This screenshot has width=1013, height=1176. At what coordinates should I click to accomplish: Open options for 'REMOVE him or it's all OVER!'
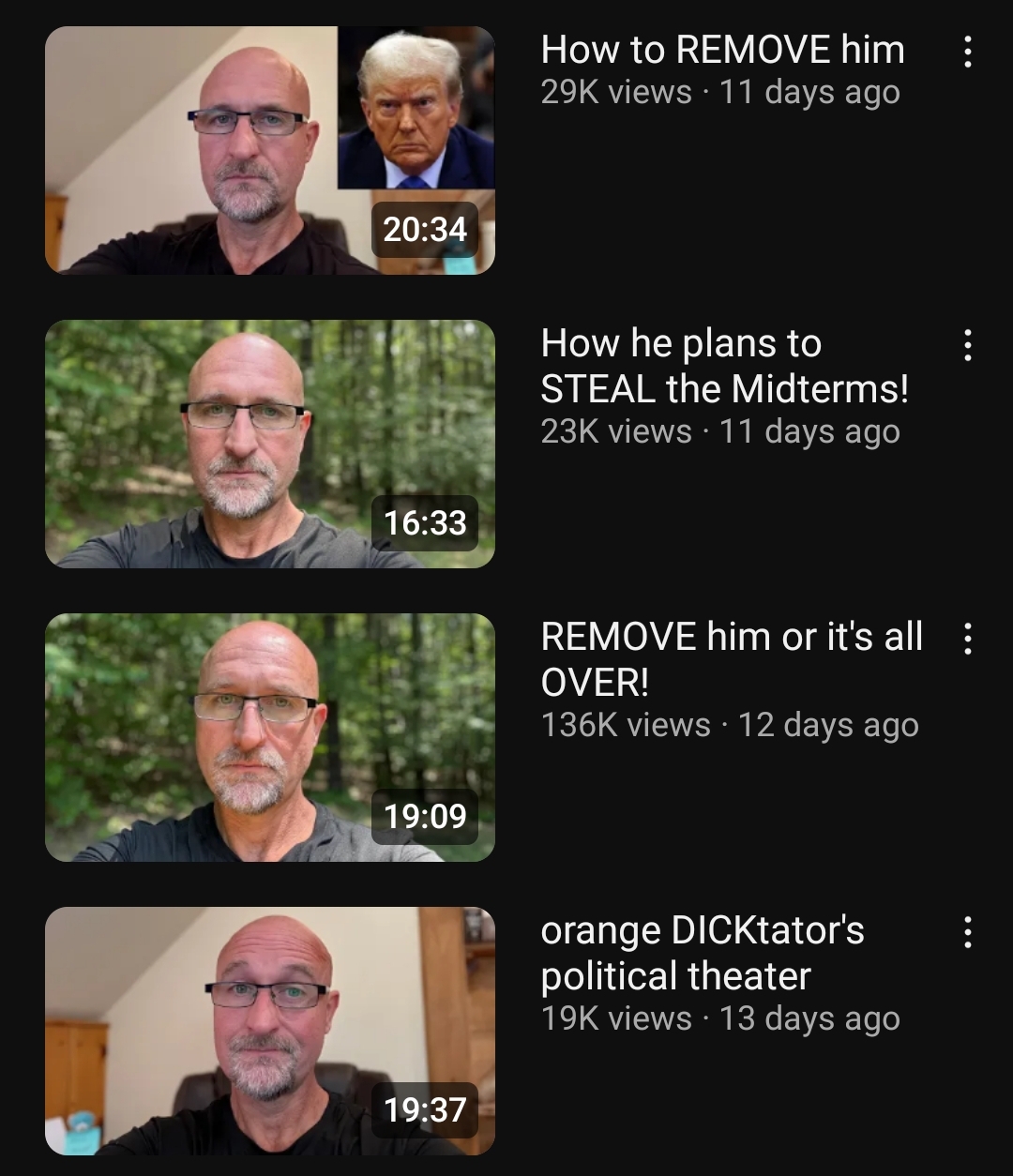tap(967, 640)
